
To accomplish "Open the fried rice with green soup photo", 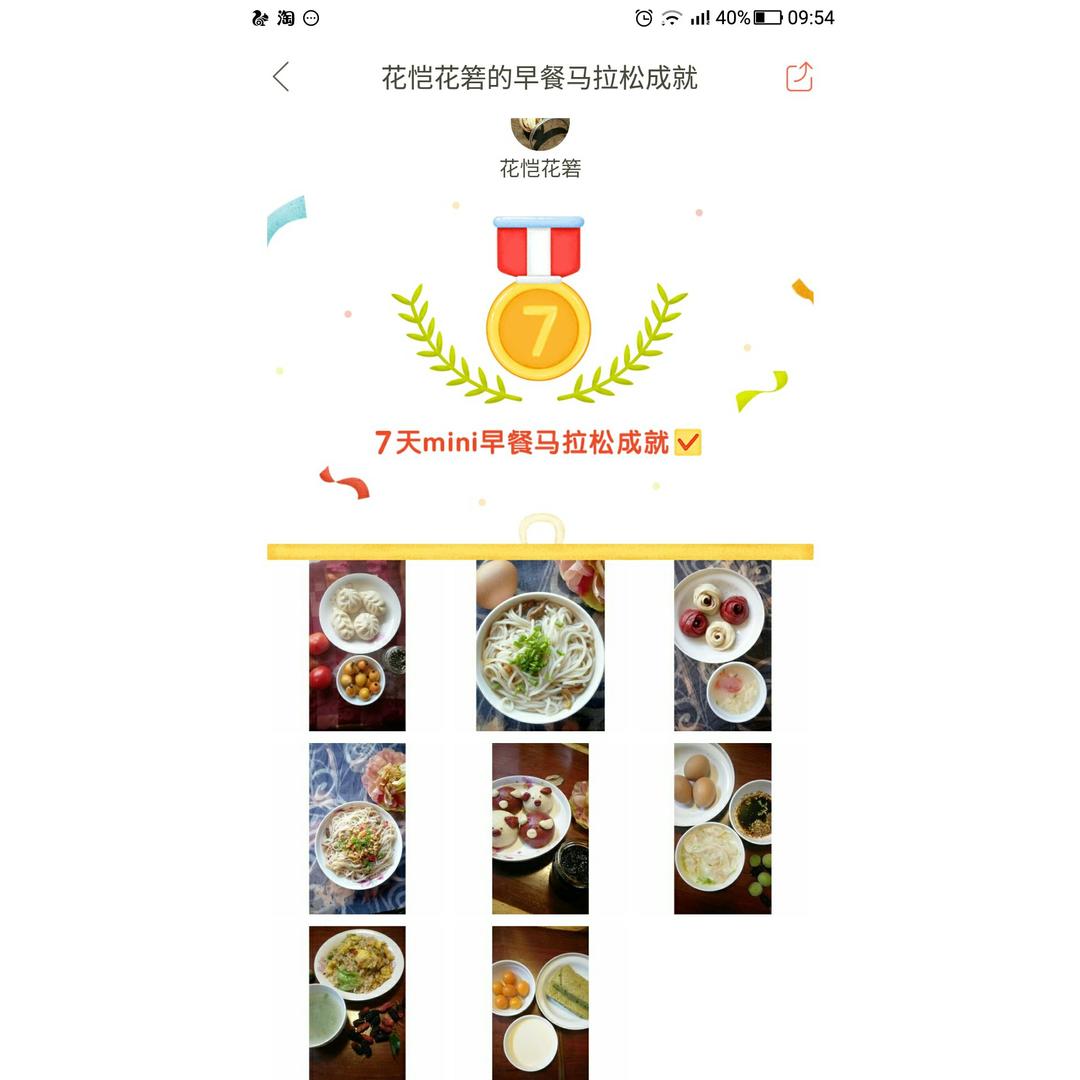I will click(x=357, y=1002).
